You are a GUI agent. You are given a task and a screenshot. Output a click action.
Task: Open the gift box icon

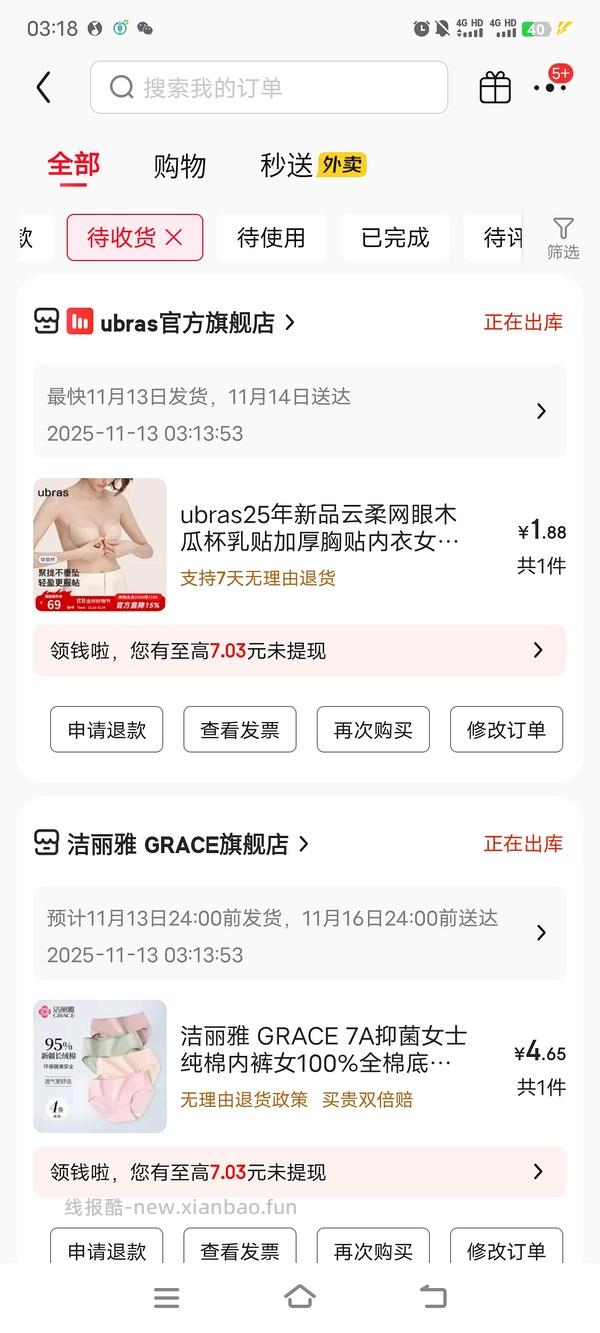pyautogui.click(x=495, y=88)
